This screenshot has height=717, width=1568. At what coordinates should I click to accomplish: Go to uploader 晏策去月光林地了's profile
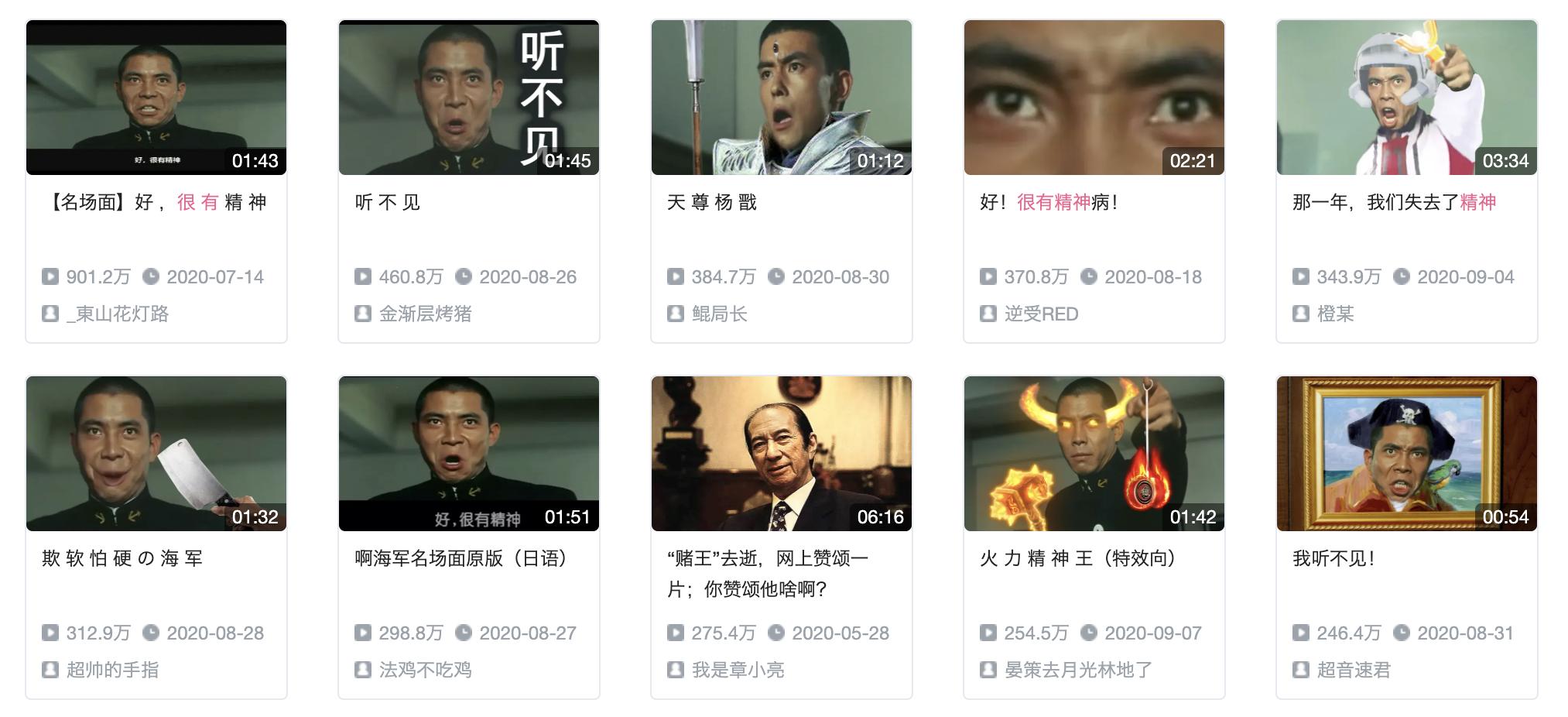pos(1078,670)
